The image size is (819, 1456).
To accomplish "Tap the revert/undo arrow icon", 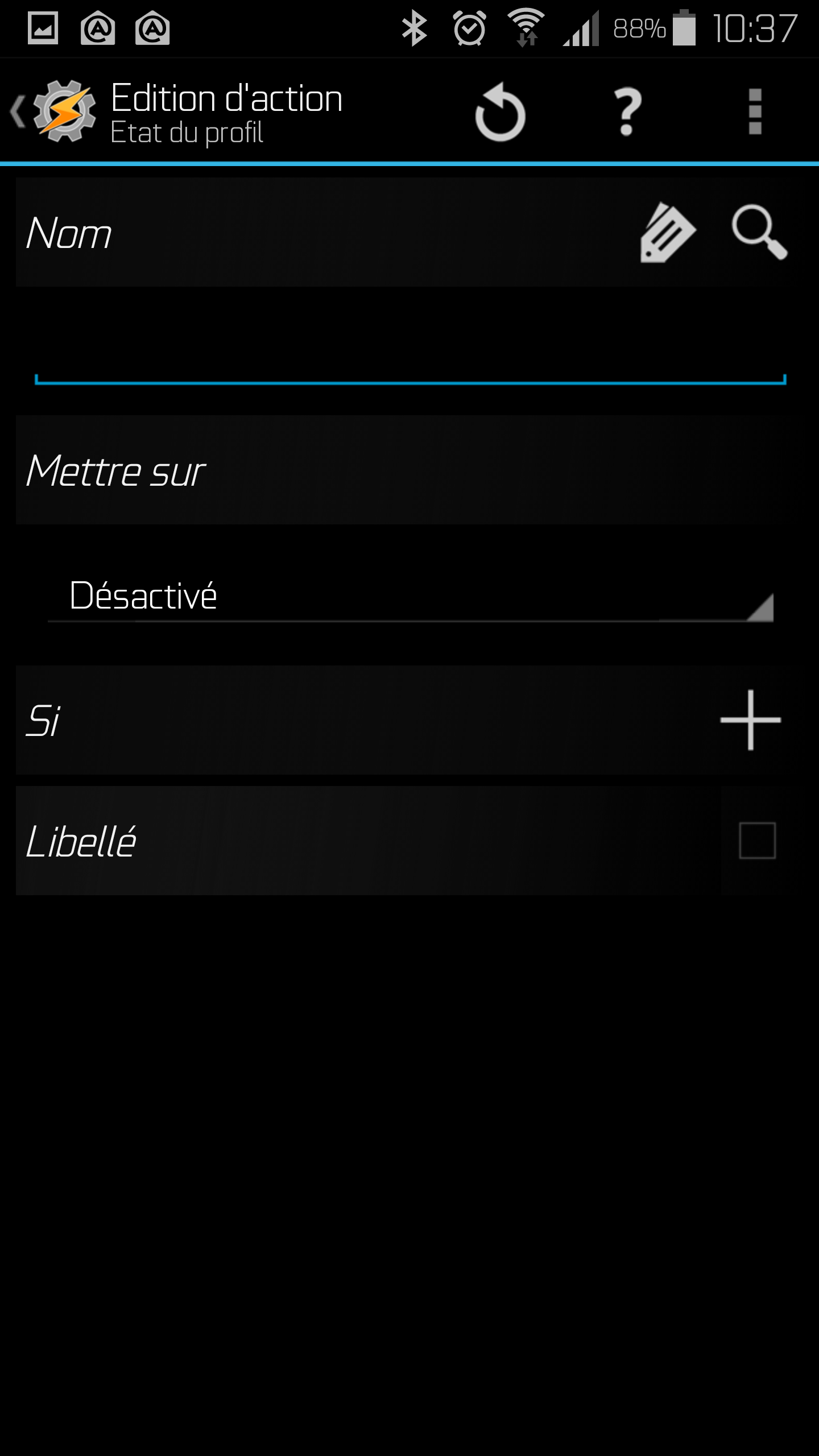I will click(x=500, y=112).
